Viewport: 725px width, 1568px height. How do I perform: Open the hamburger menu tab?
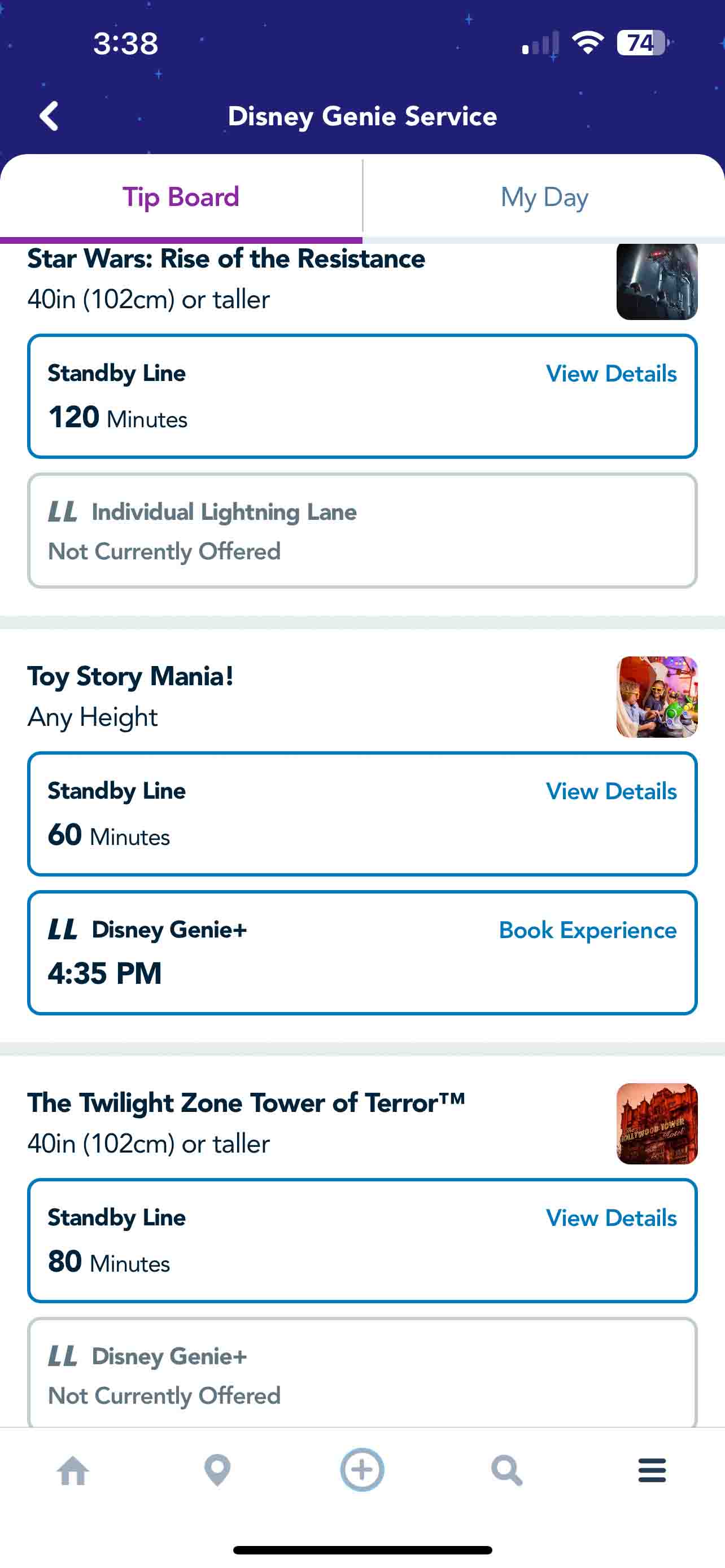pyautogui.click(x=652, y=1470)
